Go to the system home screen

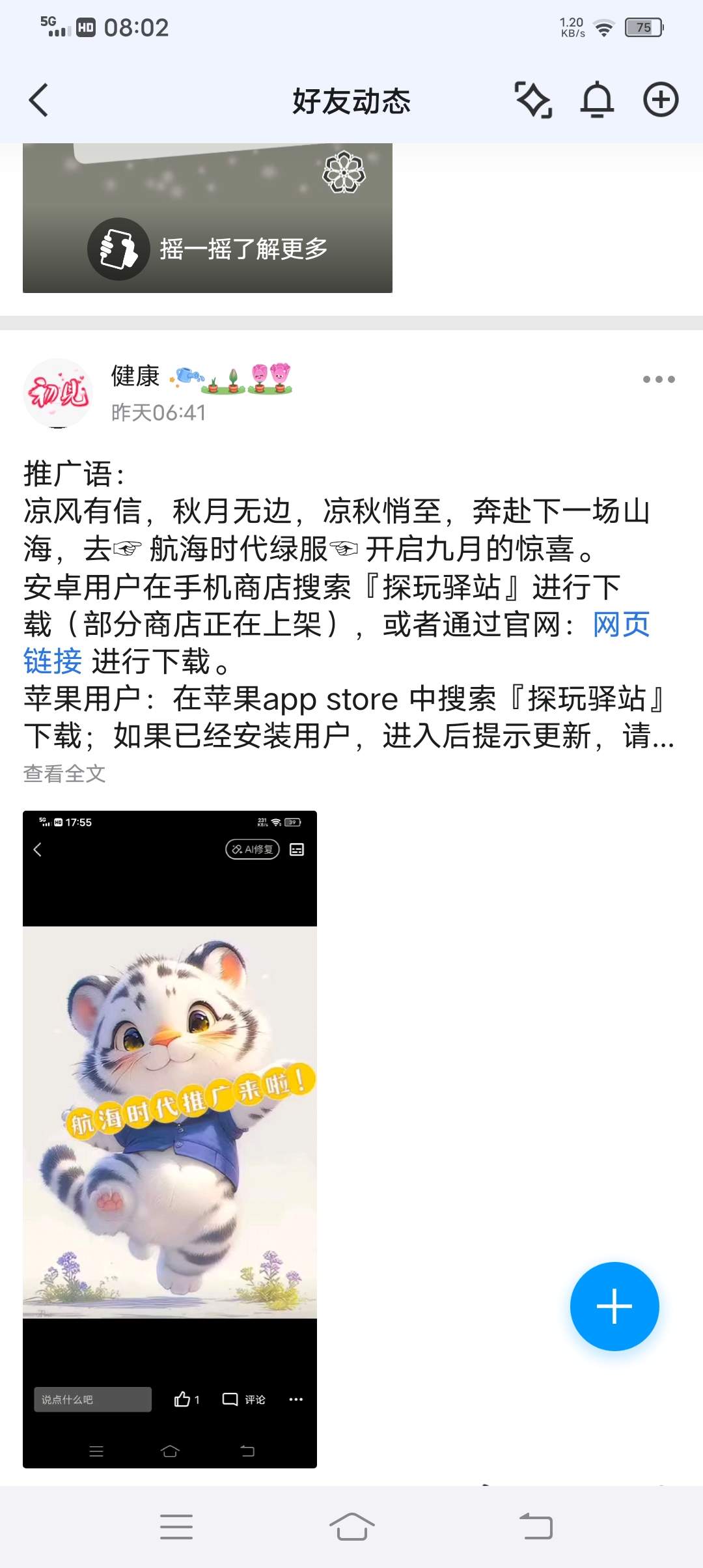coord(351,1526)
